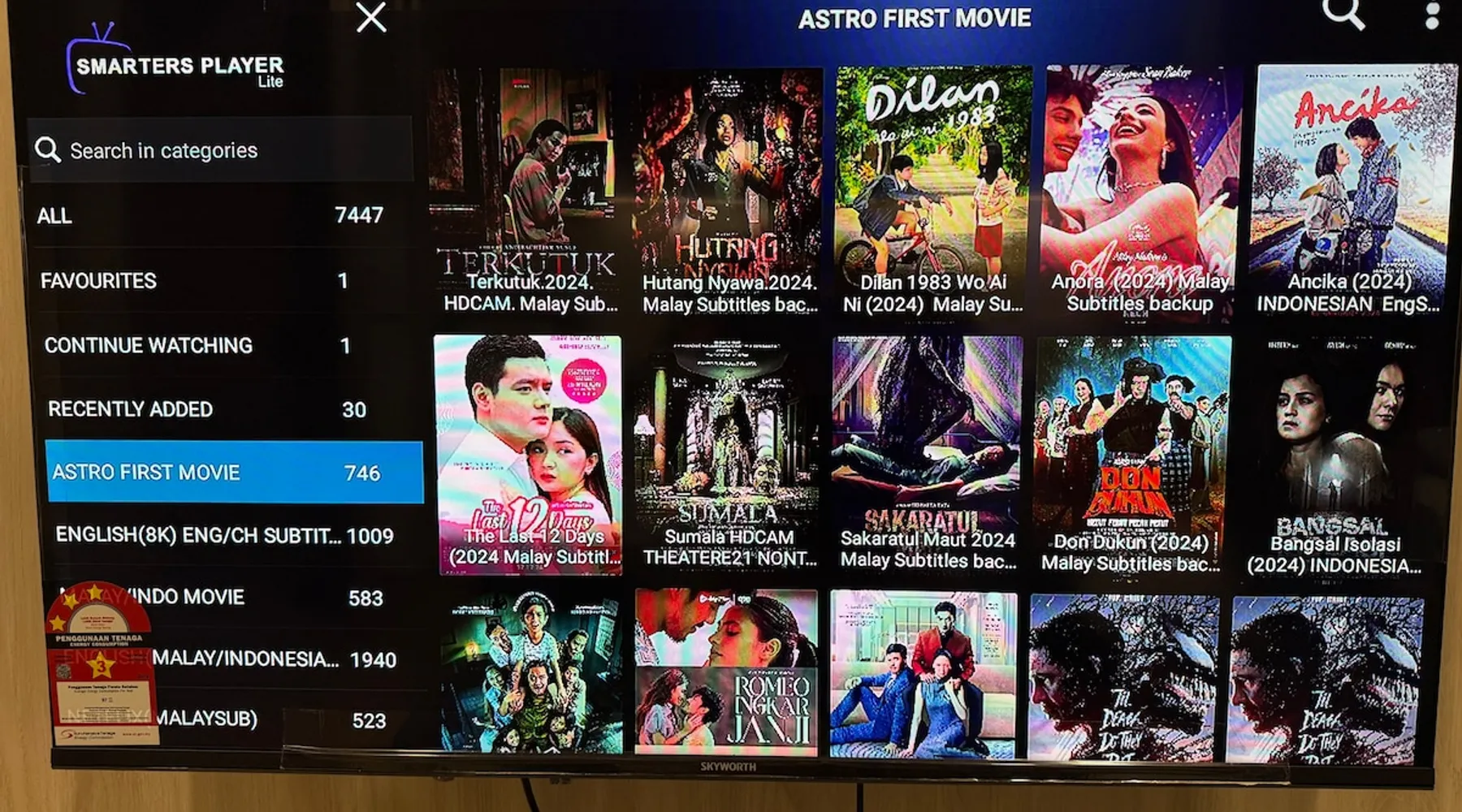Open the search magnifier in top bar
This screenshot has height=812, width=1462.
(1343, 15)
